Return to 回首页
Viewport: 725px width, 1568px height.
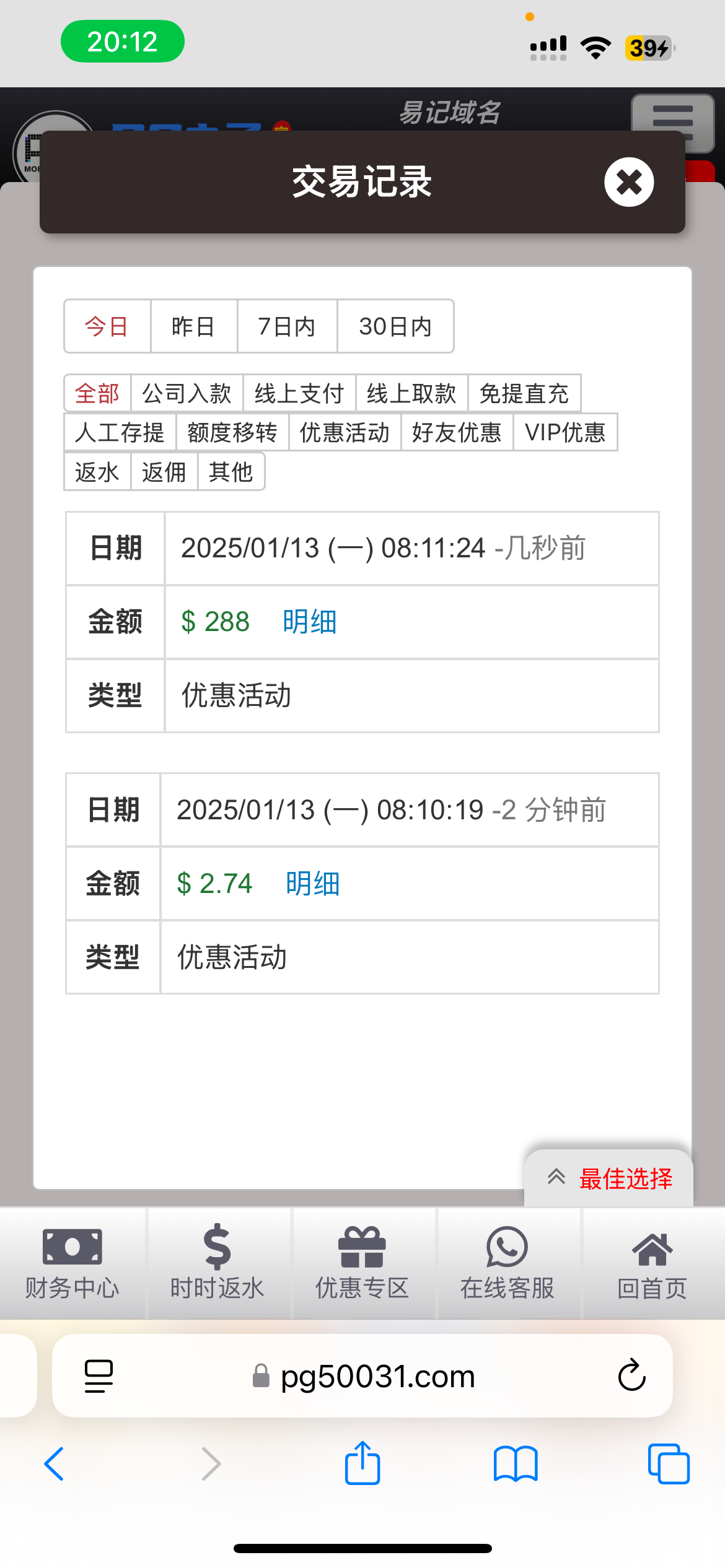(652, 1263)
